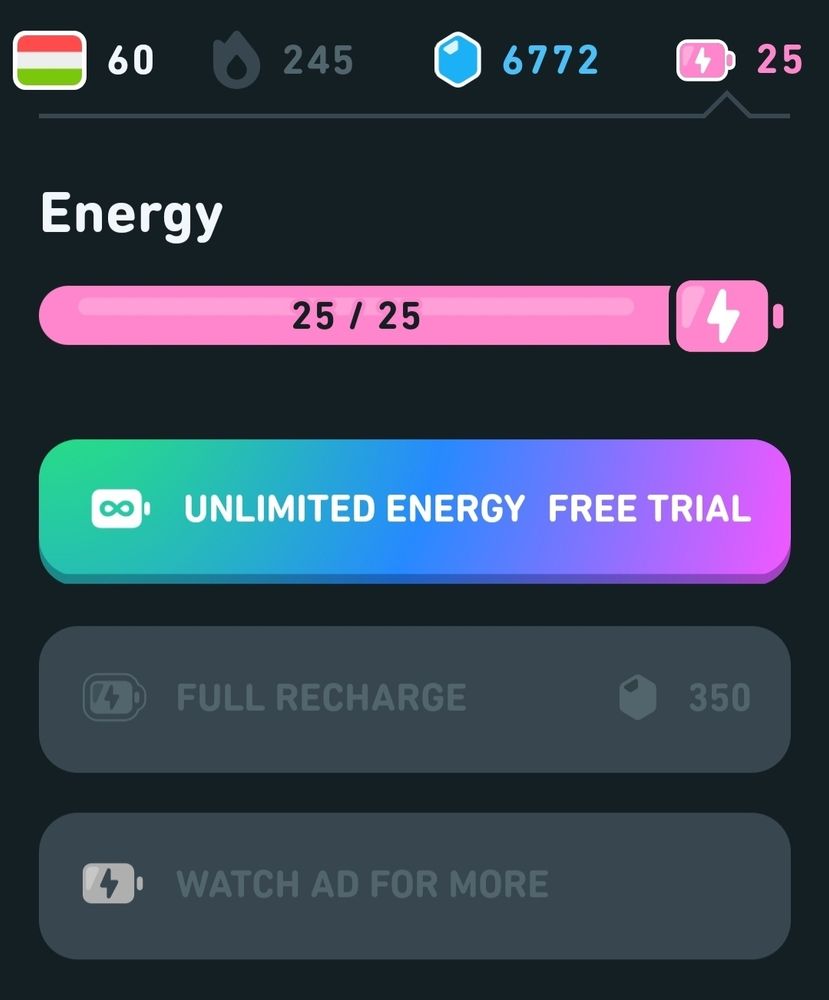Viewport: 829px width, 1000px height.
Task: Select Full Recharge for 350 gems
Action: (x=414, y=698)
